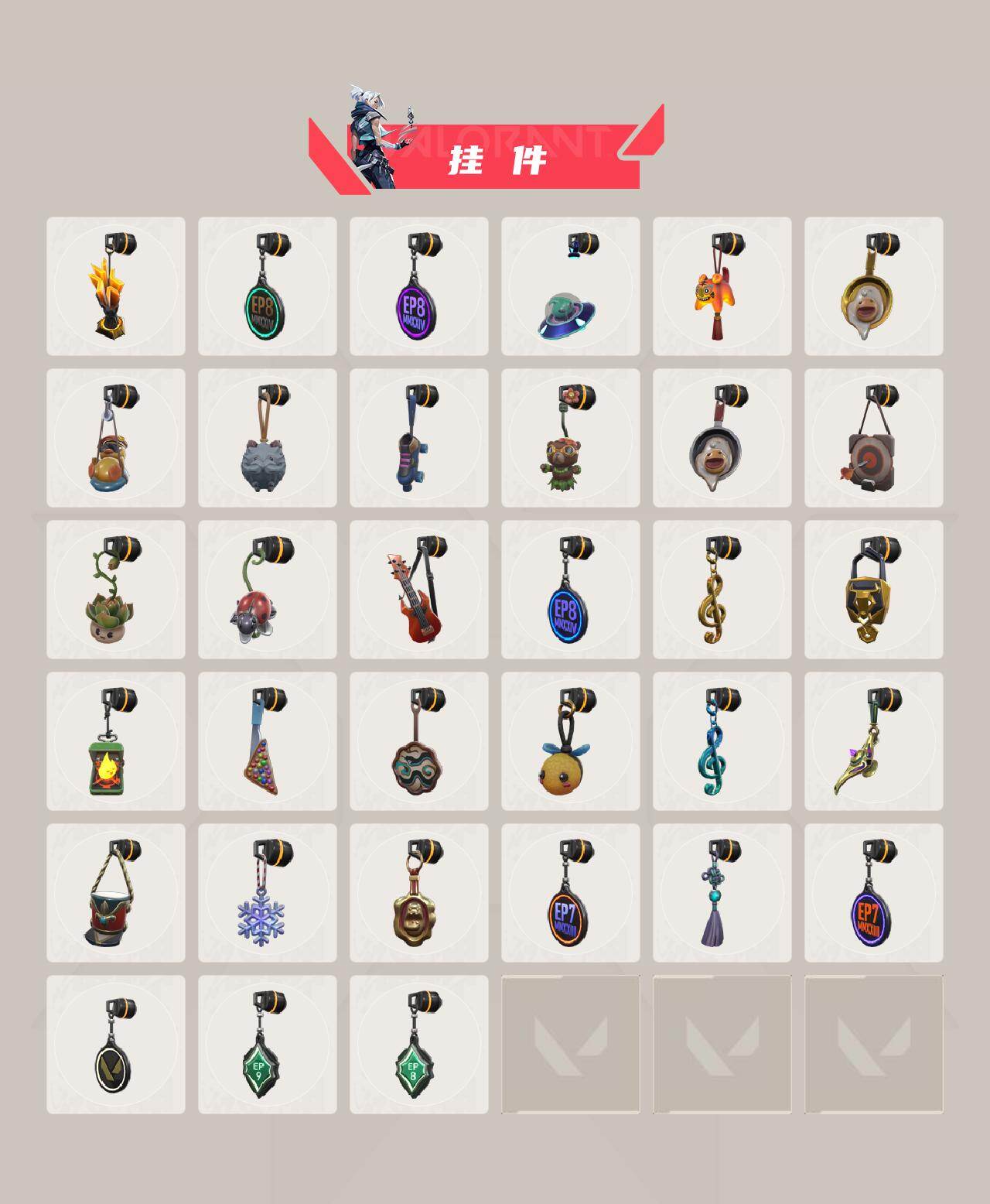
Task: Click the snowflake ornament buddy
Action: click(x=265, y=917)
